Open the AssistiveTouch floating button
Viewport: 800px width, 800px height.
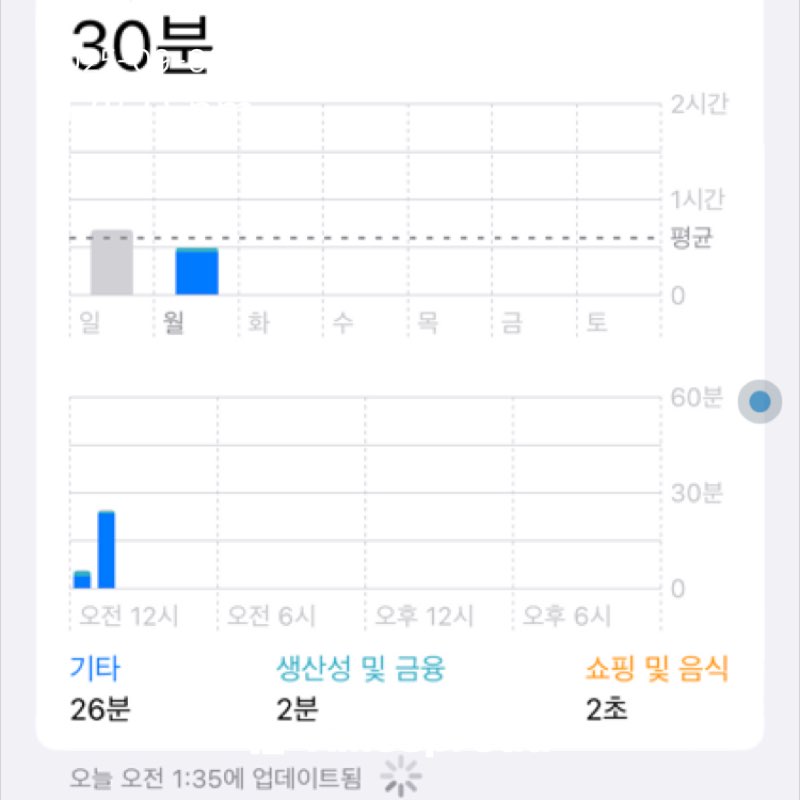759,402
